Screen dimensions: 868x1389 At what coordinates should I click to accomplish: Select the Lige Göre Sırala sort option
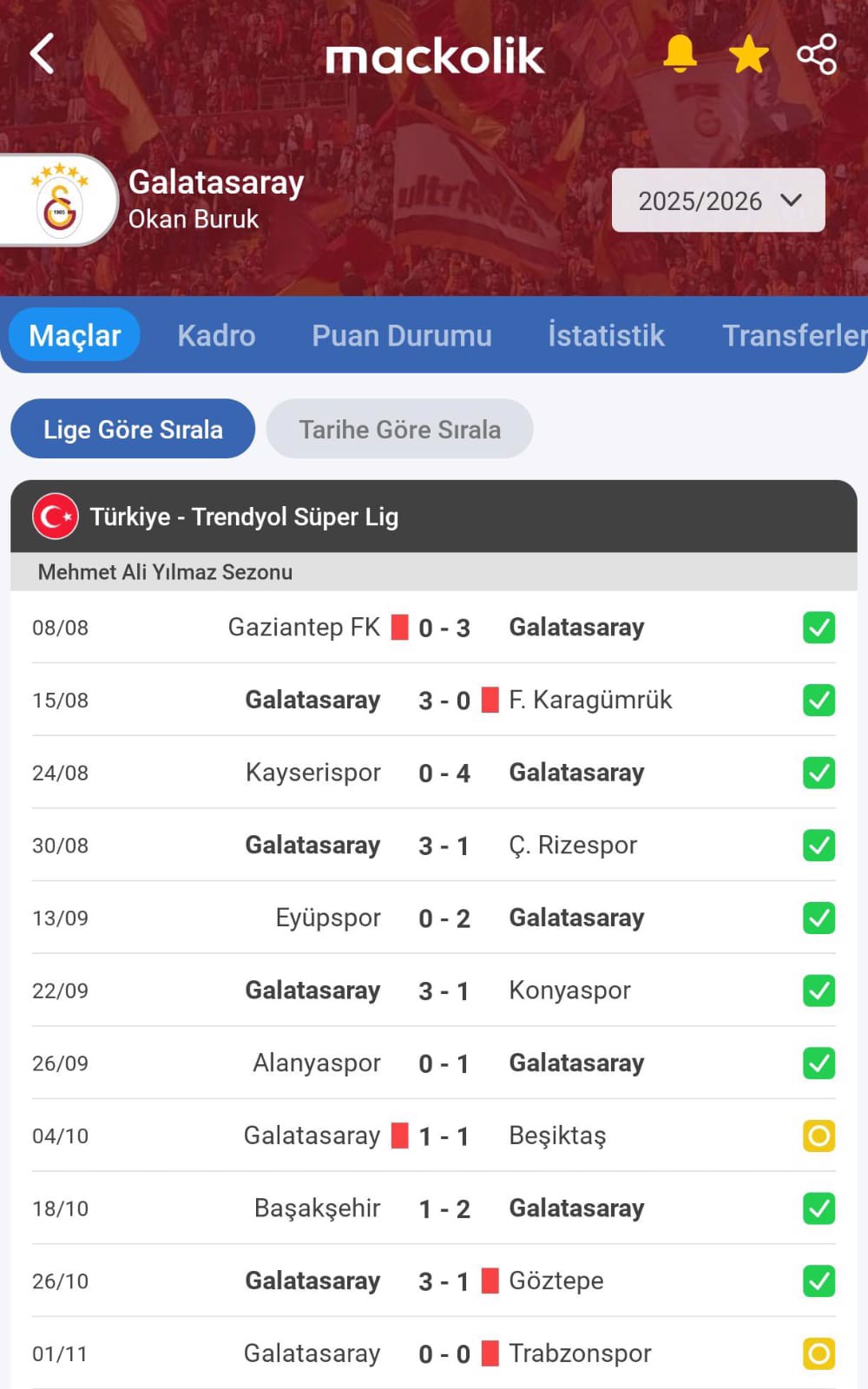tap(133, 429)
